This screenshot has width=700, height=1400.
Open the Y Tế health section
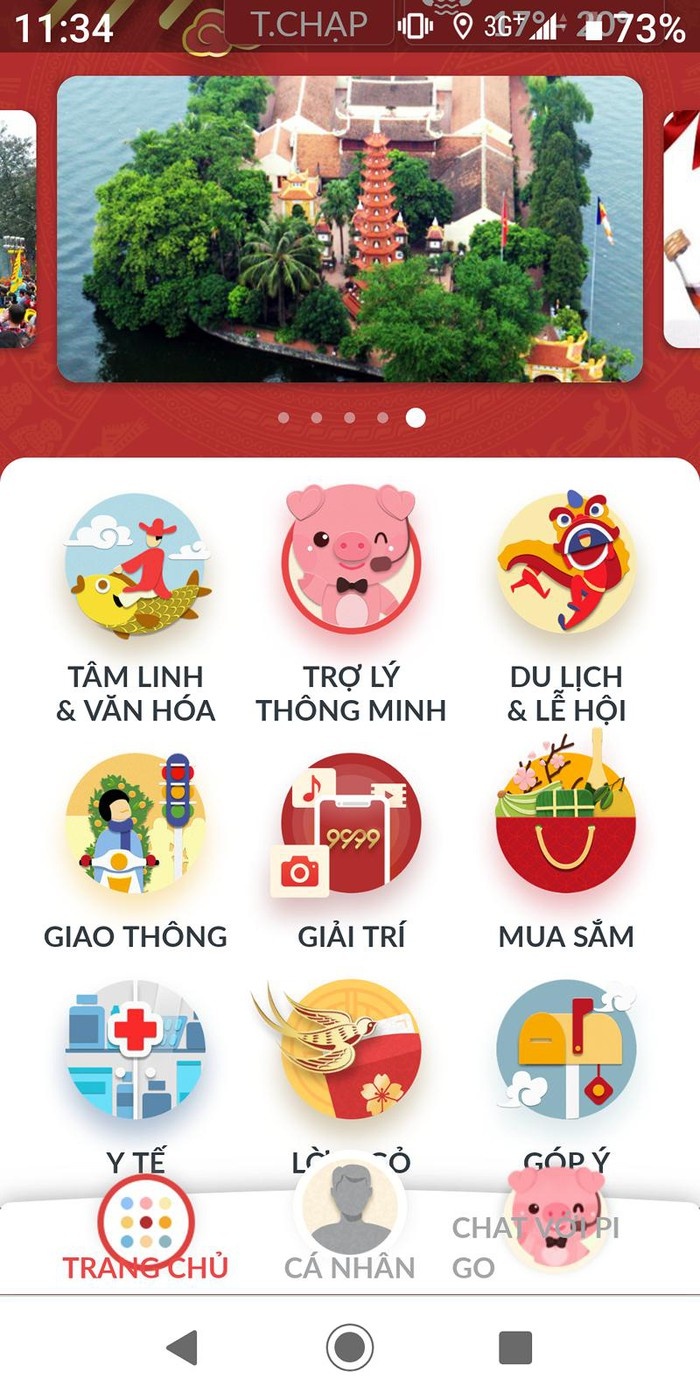(135, 1050)
